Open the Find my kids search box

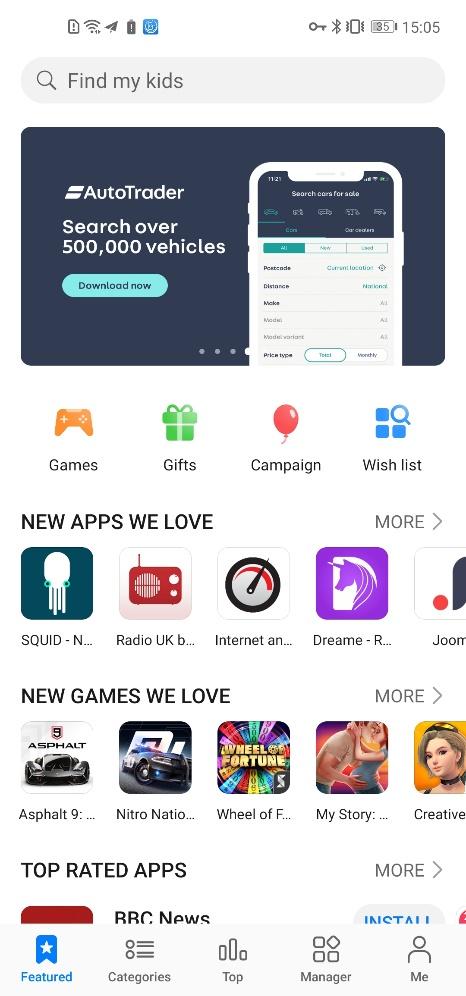(x=233, y=81)
